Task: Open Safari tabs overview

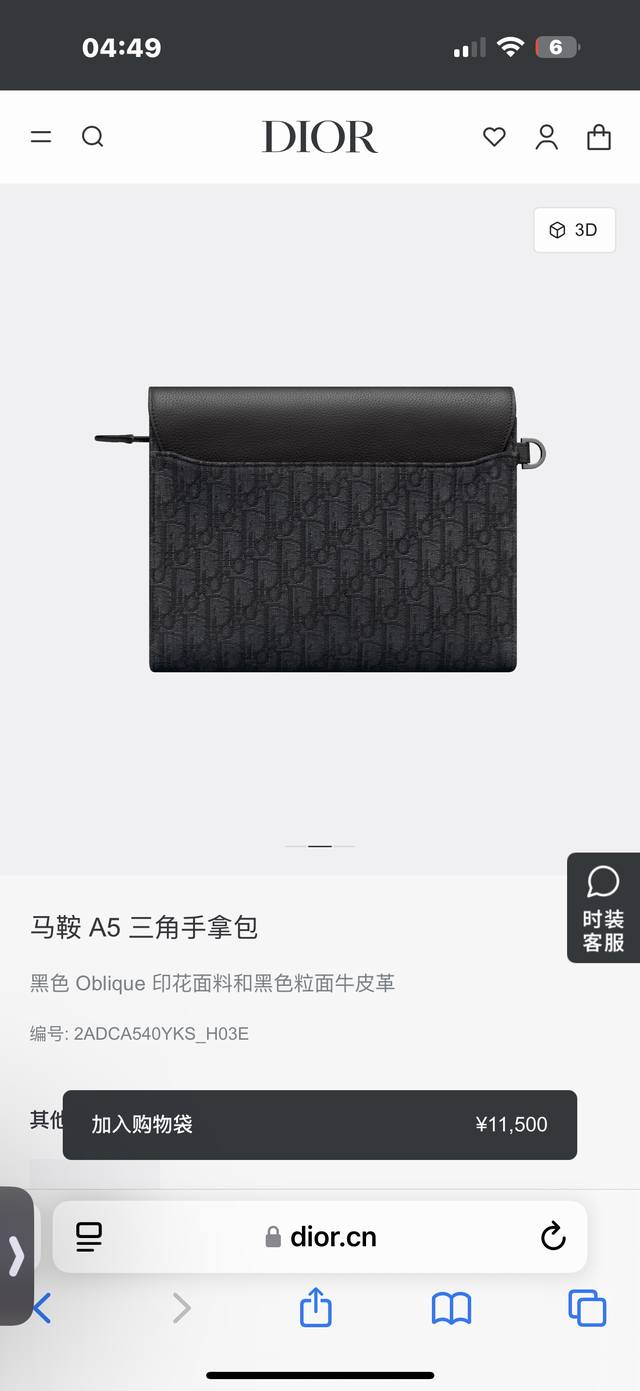Action: pyautogui.click(x=587, y=1307)
